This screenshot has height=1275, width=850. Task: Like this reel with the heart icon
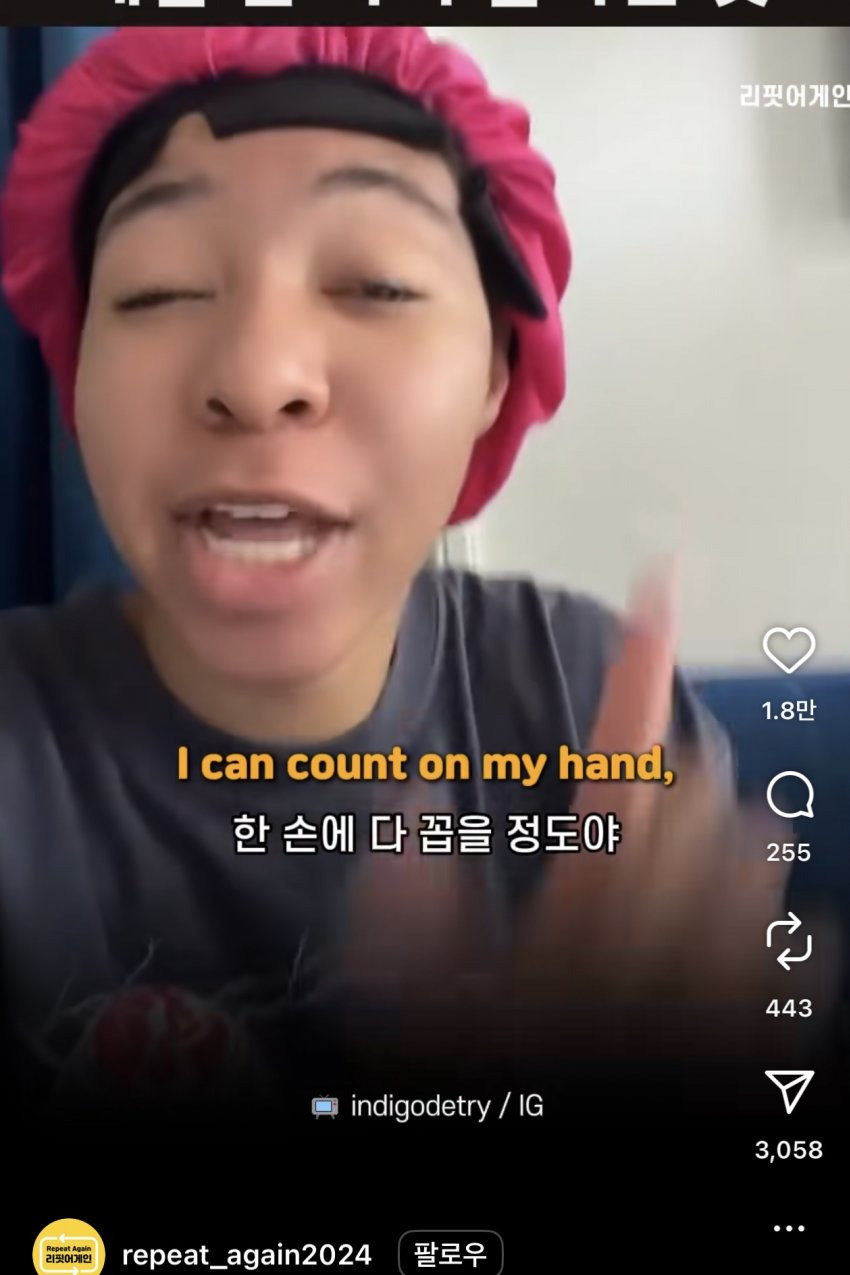789,651
